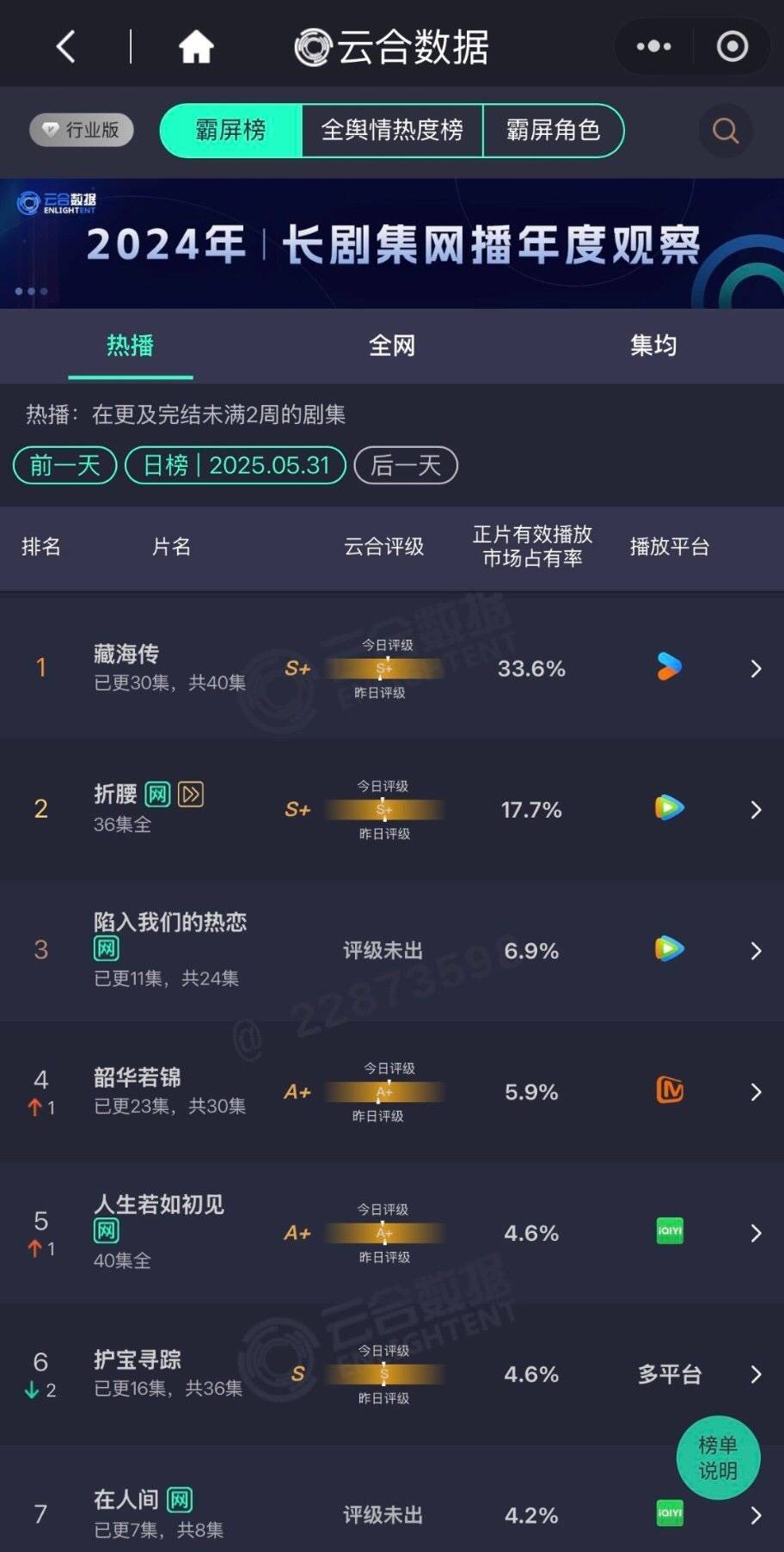Tap the 行业版 badge
The height and width of the screenshot is (1552, 784).
[x=82, y=130]
